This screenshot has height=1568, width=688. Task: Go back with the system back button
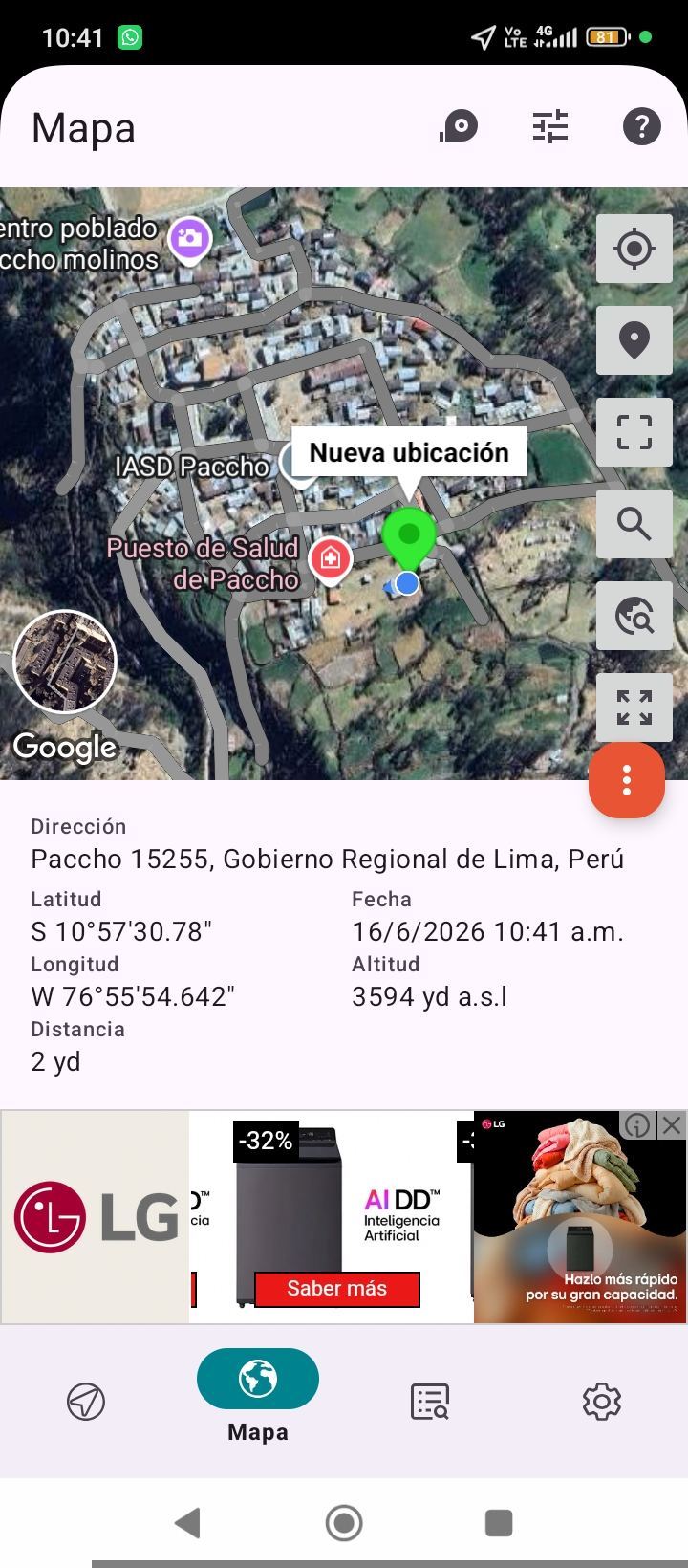188,1522
